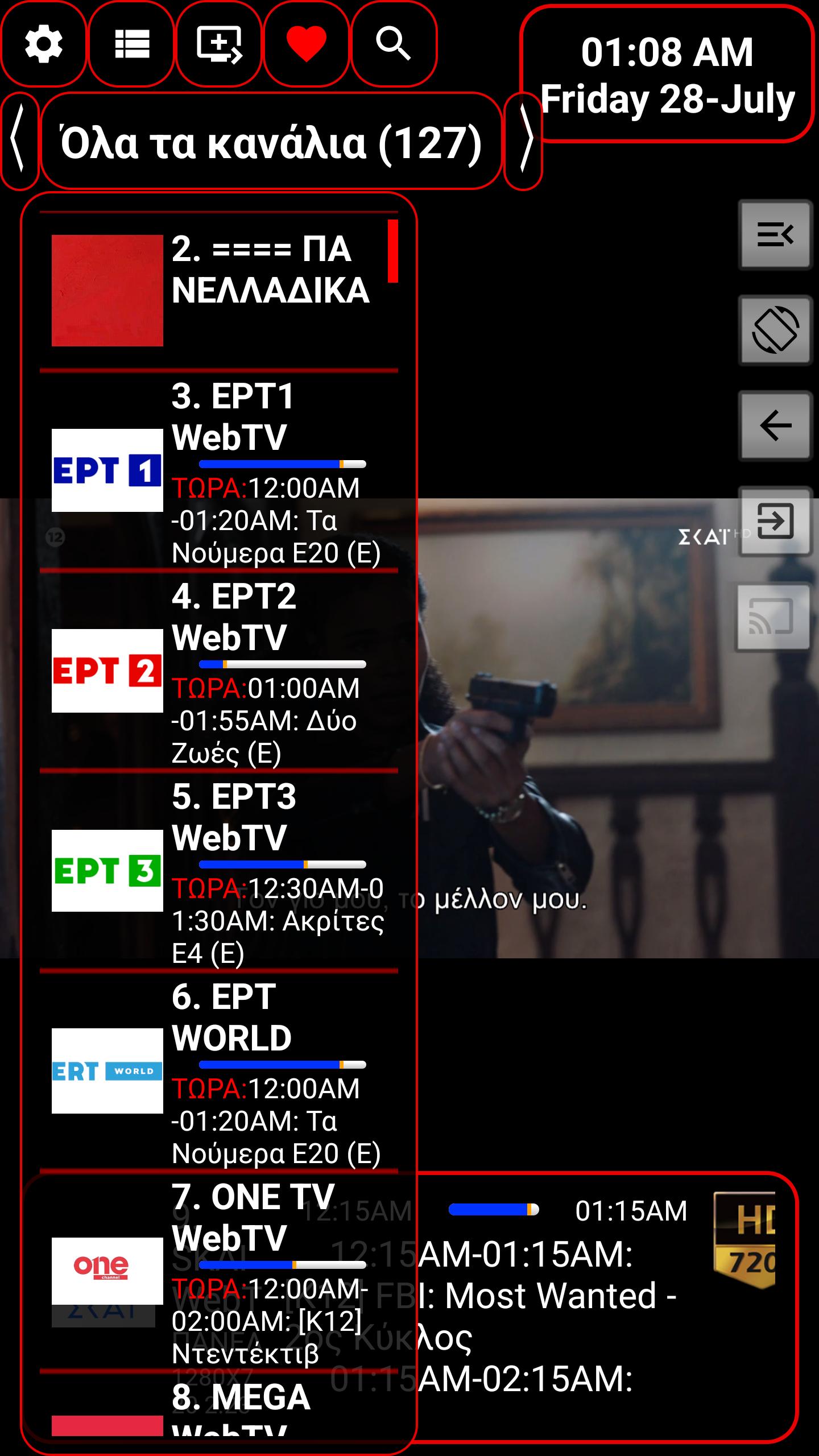Open channel search
This screenshot has height=1456, width=819.
tap(394, 44)
